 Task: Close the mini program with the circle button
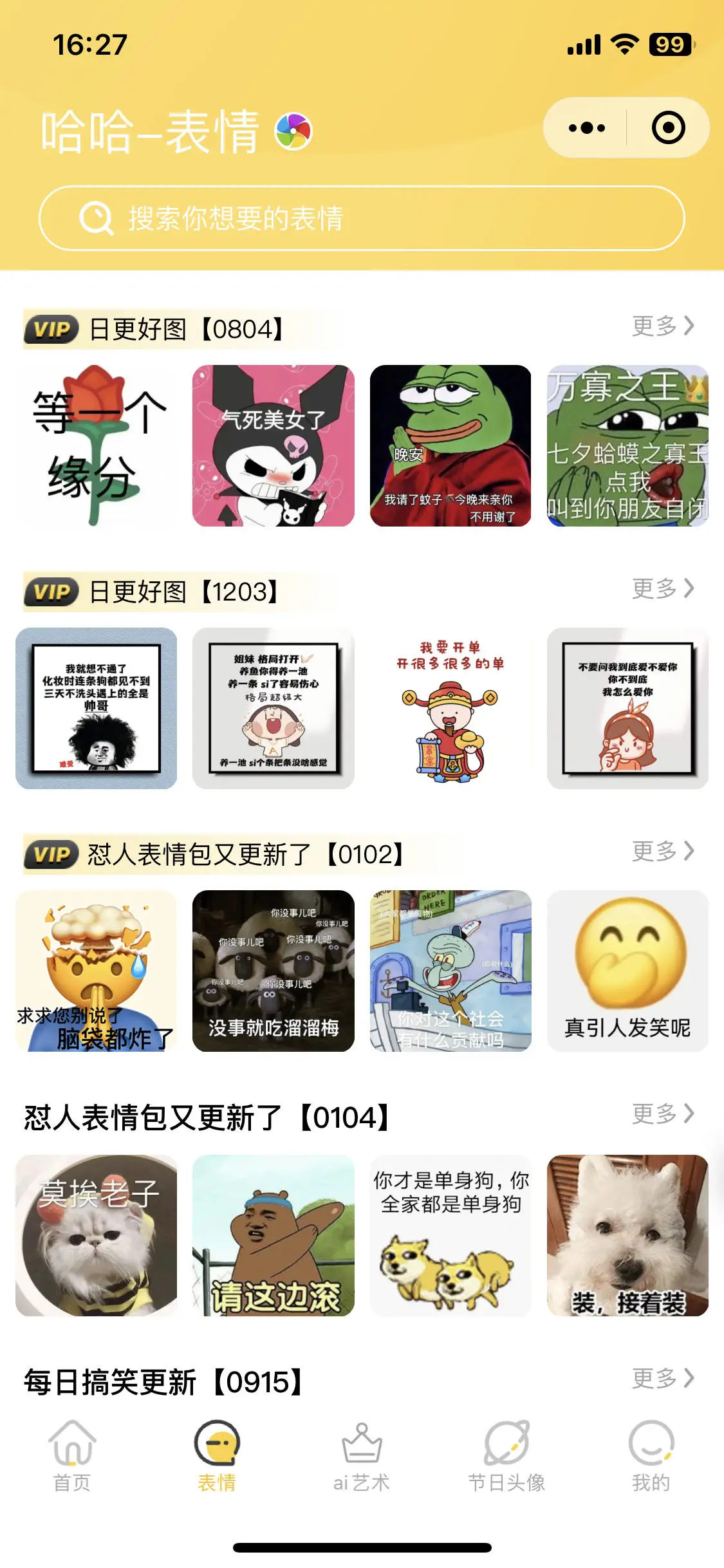[x=667, y=127]
